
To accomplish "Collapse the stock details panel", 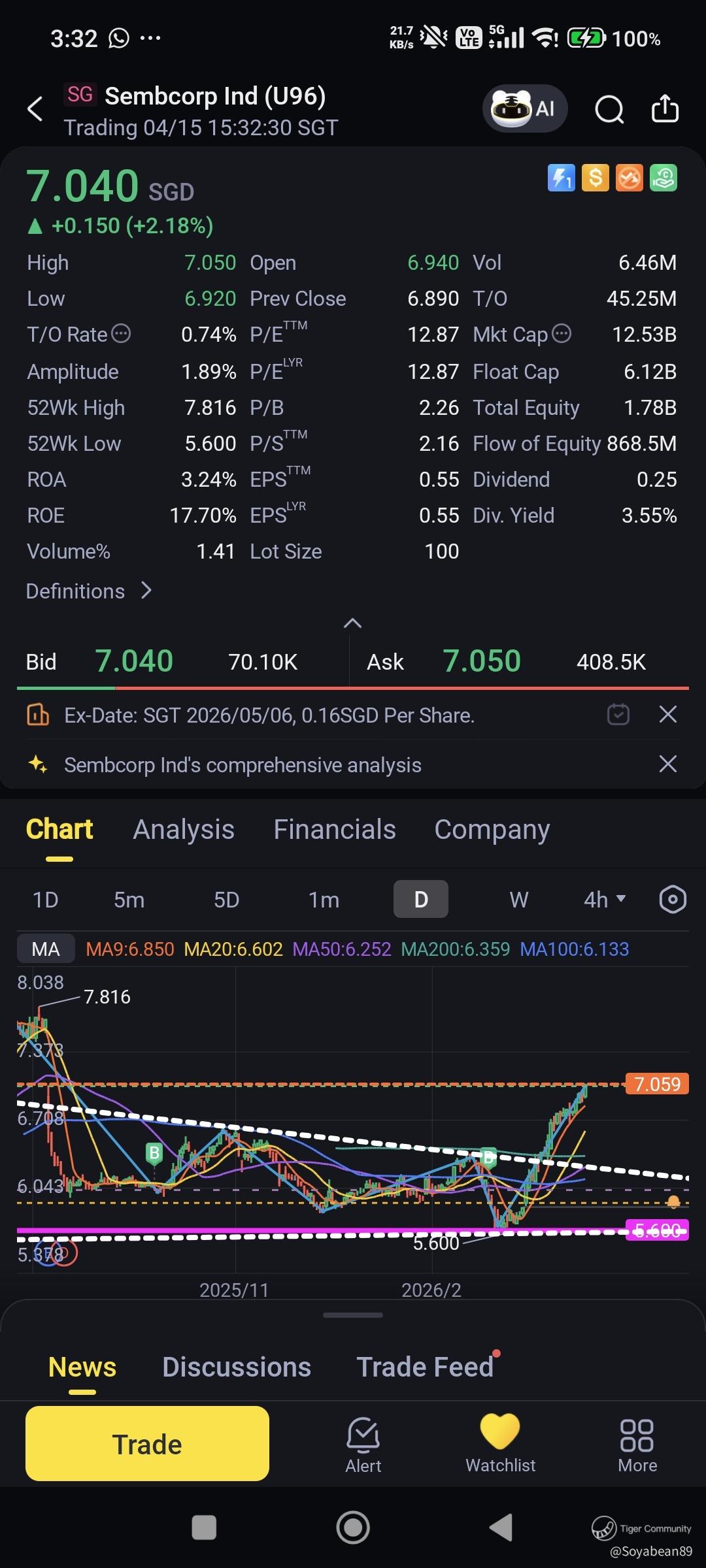I will click(352, 623).
